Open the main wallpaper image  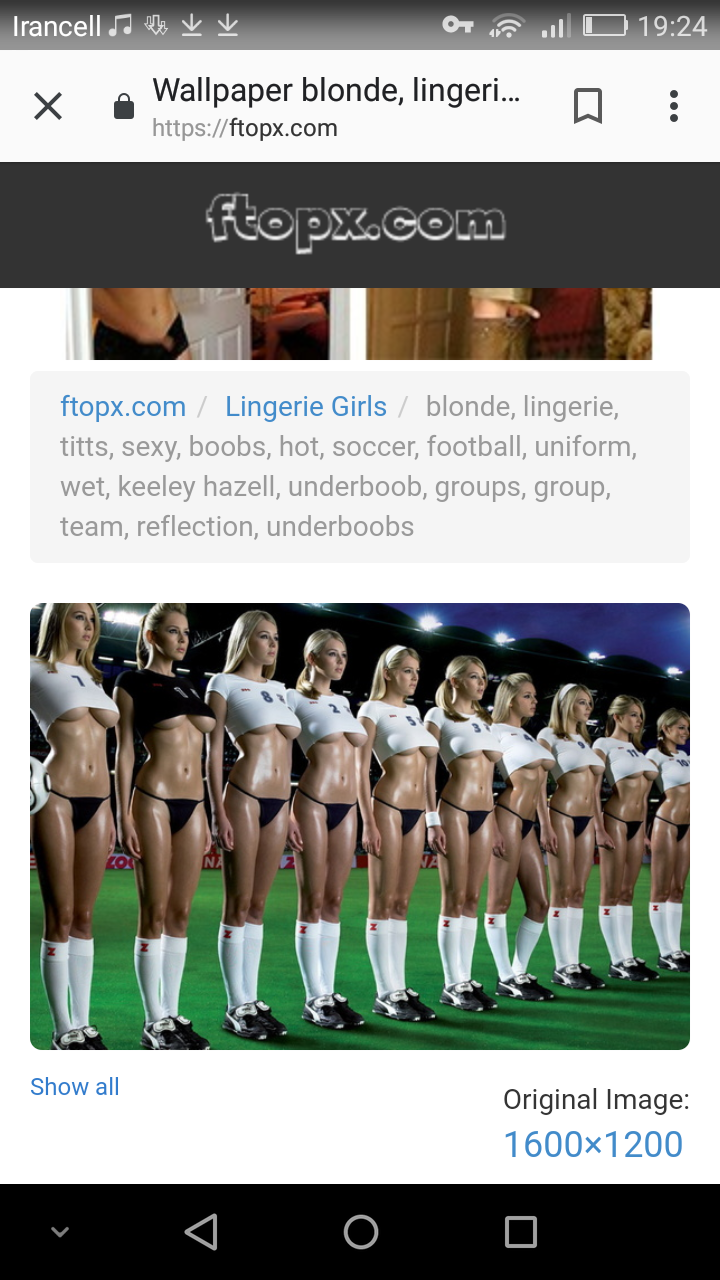[360, 826]
